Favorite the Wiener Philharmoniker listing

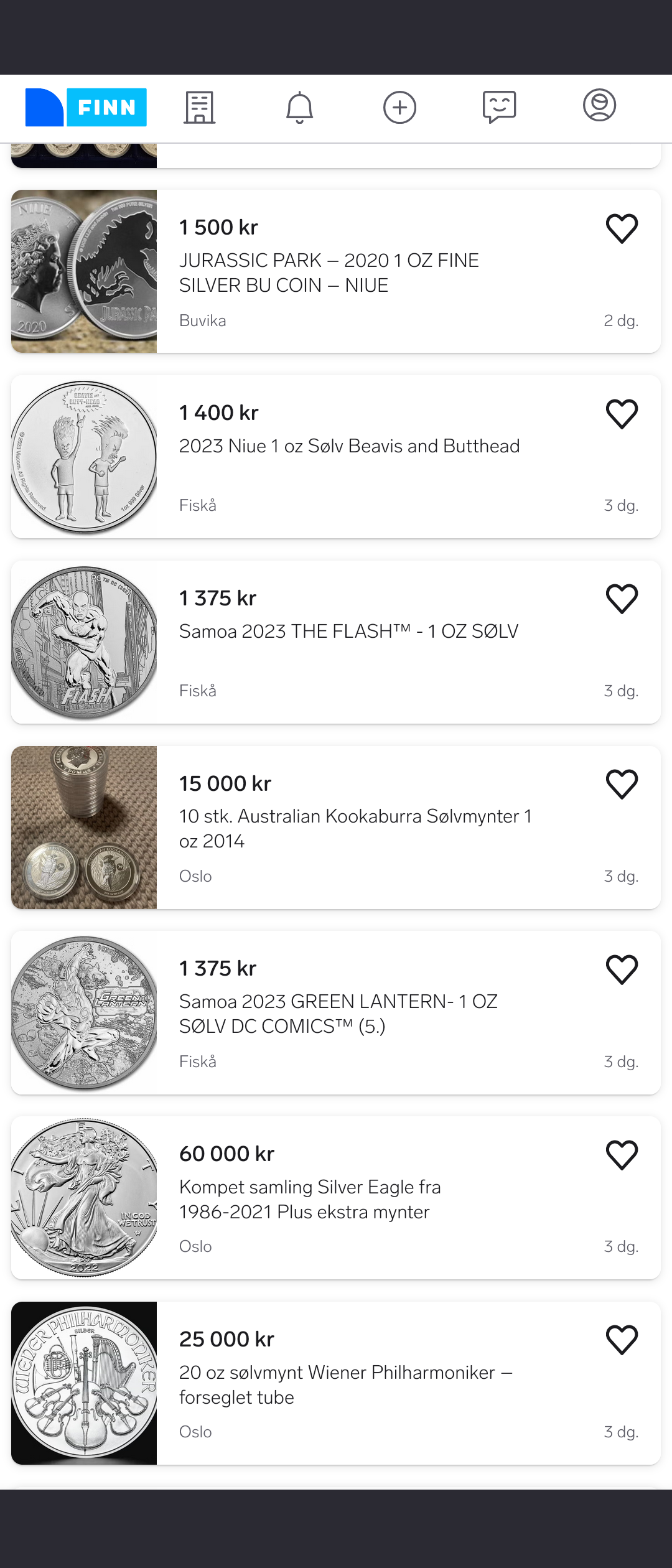click(x=622, y=1340)
